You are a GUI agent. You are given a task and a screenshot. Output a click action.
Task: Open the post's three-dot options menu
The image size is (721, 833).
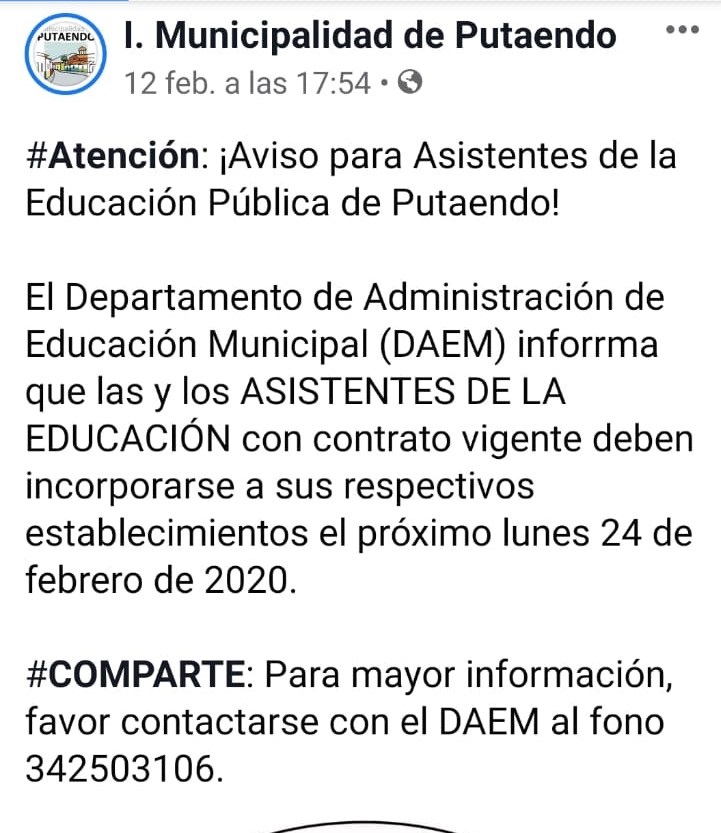682,31
